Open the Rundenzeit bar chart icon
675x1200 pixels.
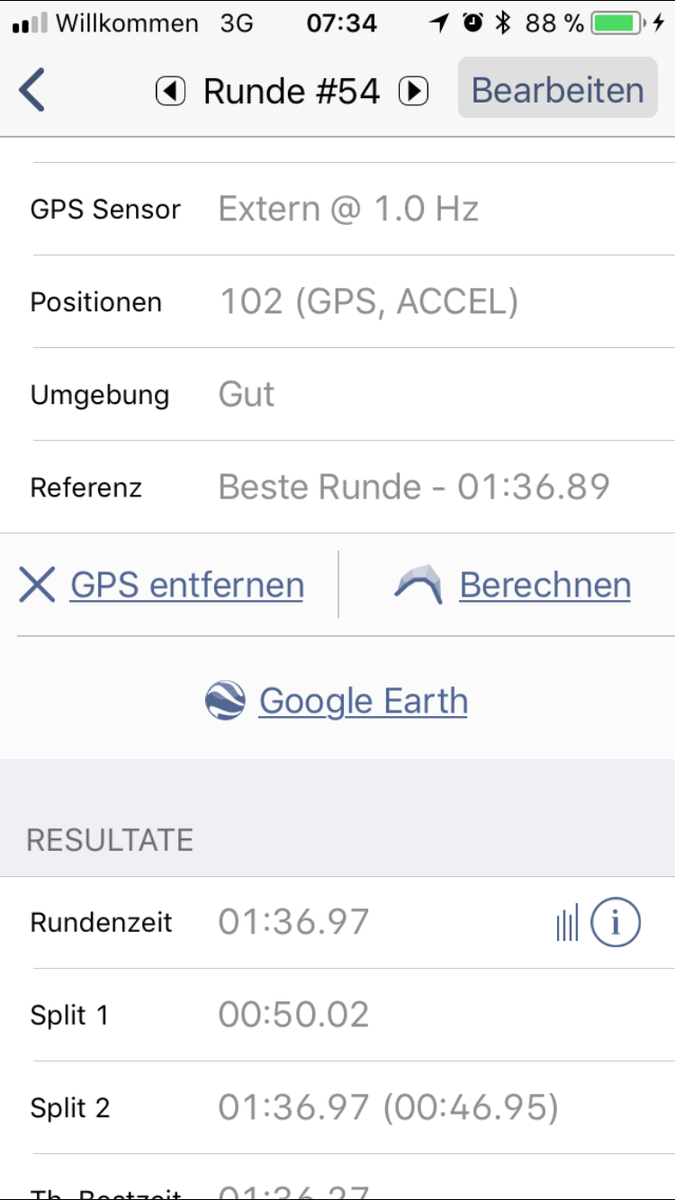(567, 923)
